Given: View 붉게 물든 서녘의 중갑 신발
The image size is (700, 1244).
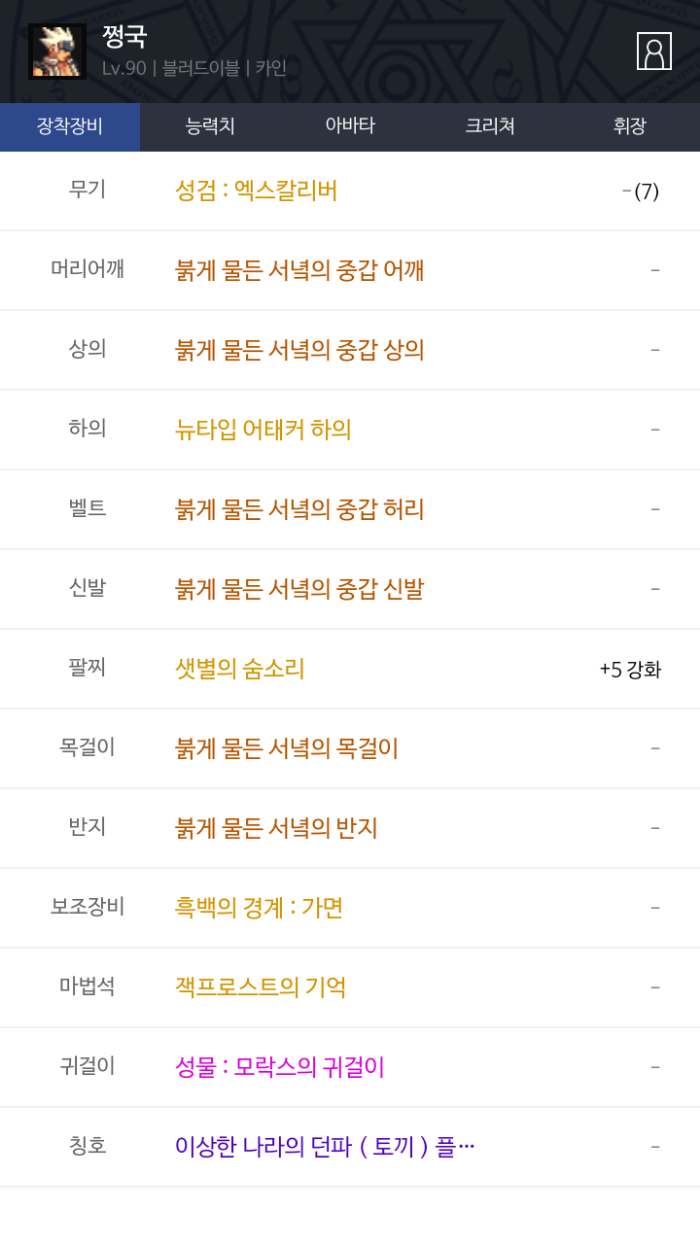Looking at the screenshot, I should (299, 589).
